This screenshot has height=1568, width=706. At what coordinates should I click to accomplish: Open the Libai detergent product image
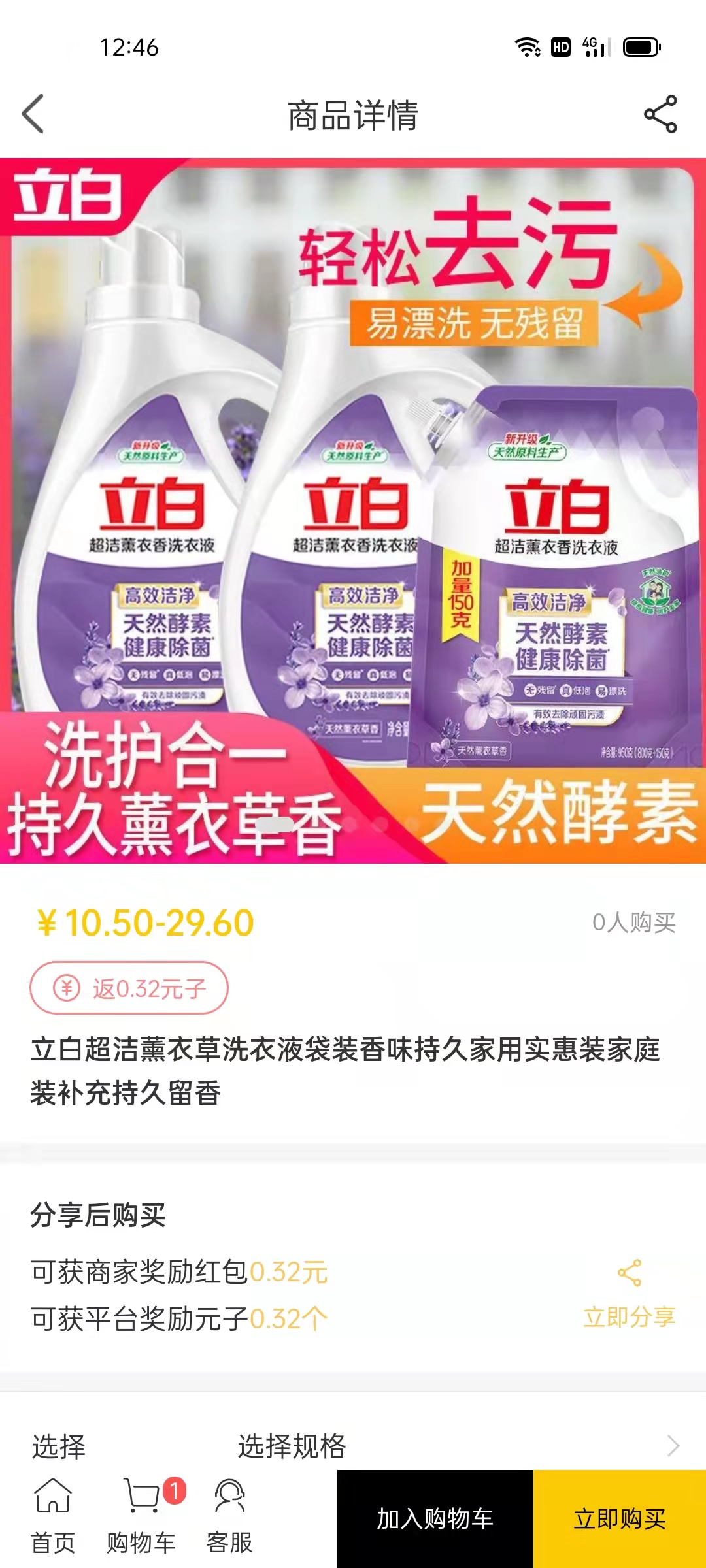(x=353, y=510)
